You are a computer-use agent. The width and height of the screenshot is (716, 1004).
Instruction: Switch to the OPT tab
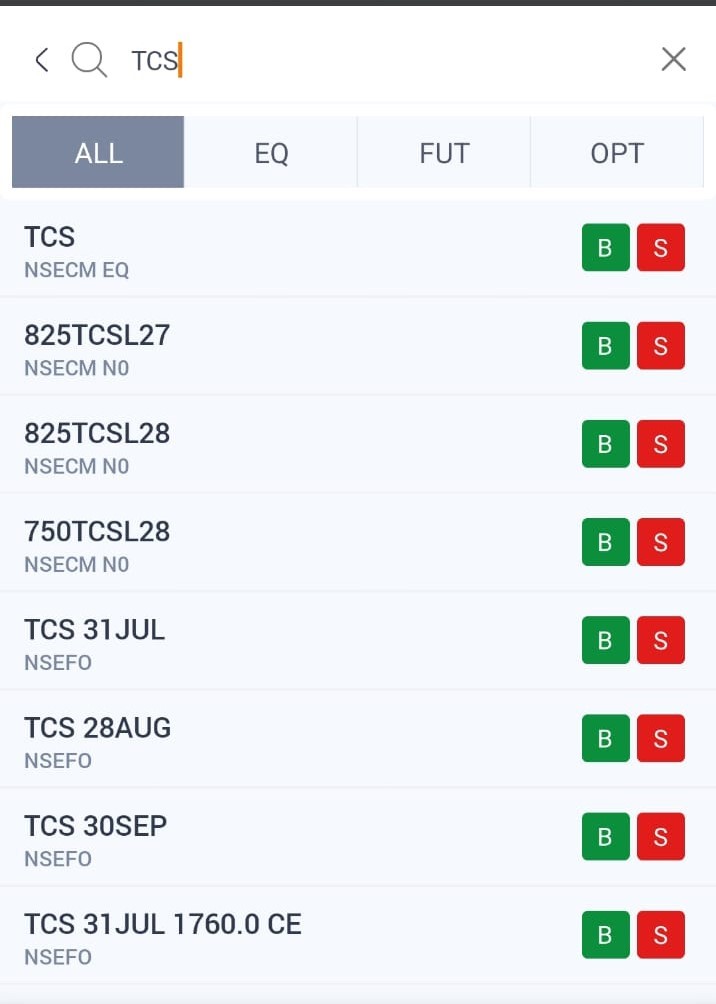click(x=617, y=153)
